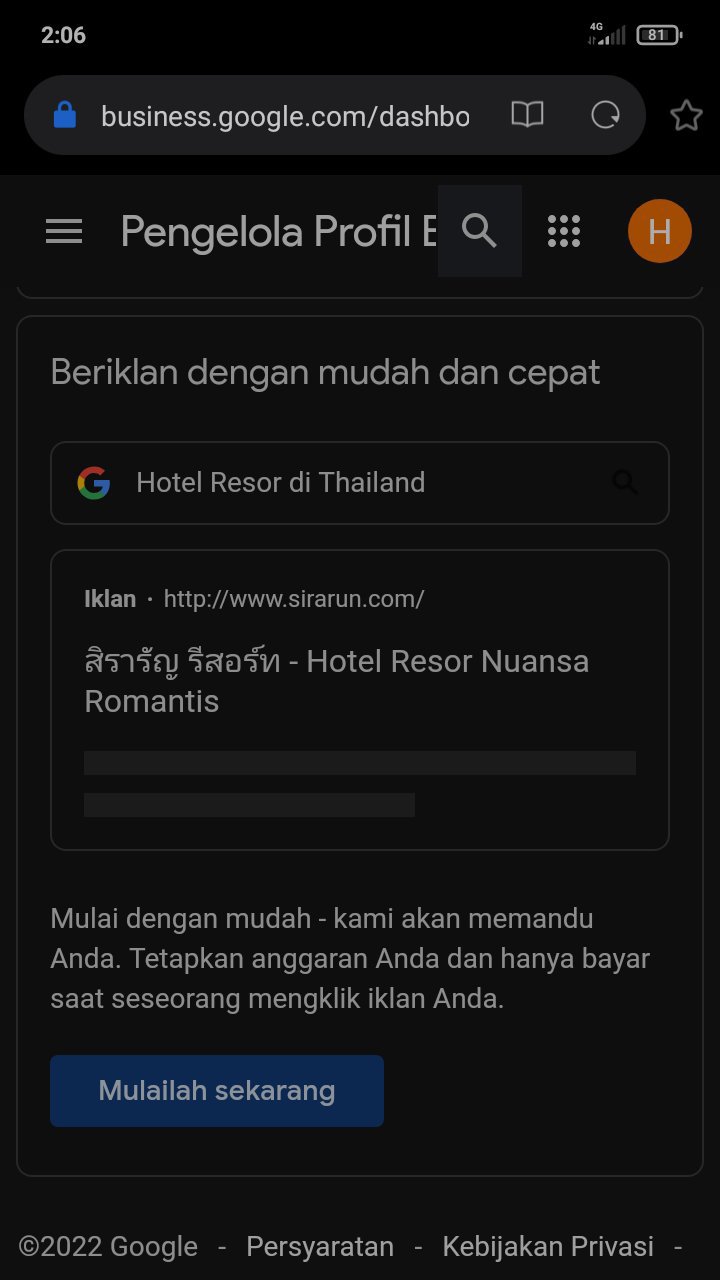Open the account avatar labeled H
The image size is (720, 1280).
tap(659, 231)
